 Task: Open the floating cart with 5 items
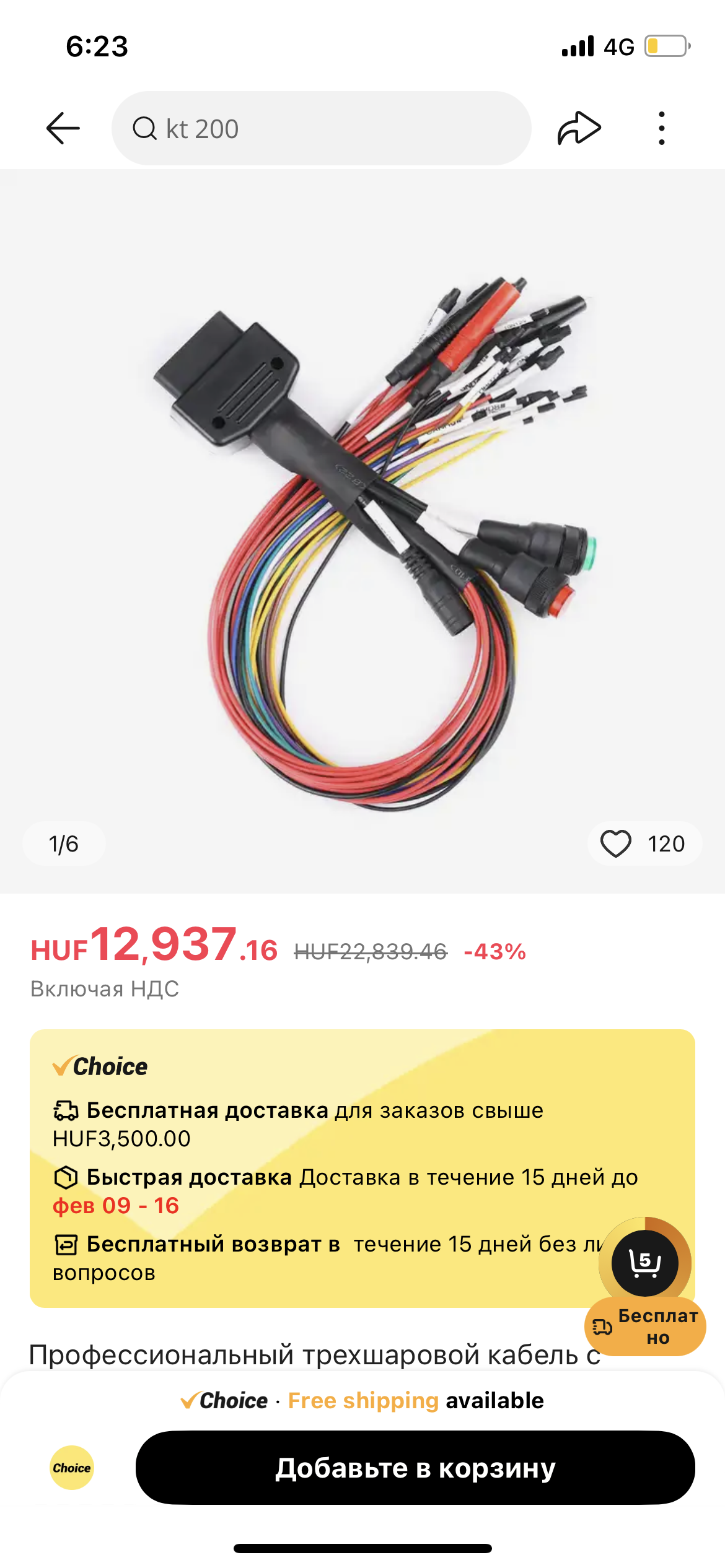tap(645, 1262)
